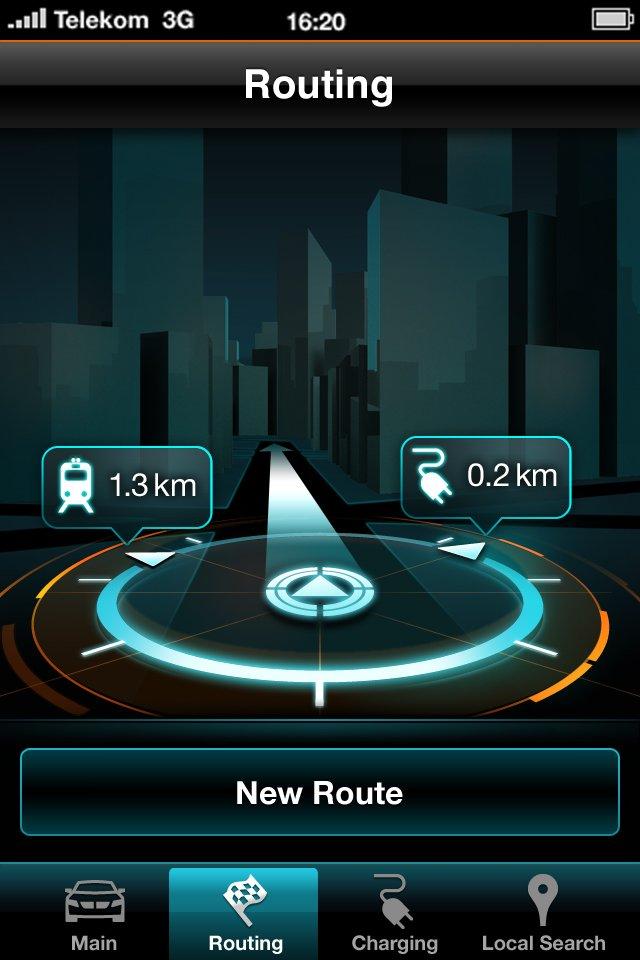Open the charging station 0.2 km bubble
The image size is (640, 960).
point(485,476)
